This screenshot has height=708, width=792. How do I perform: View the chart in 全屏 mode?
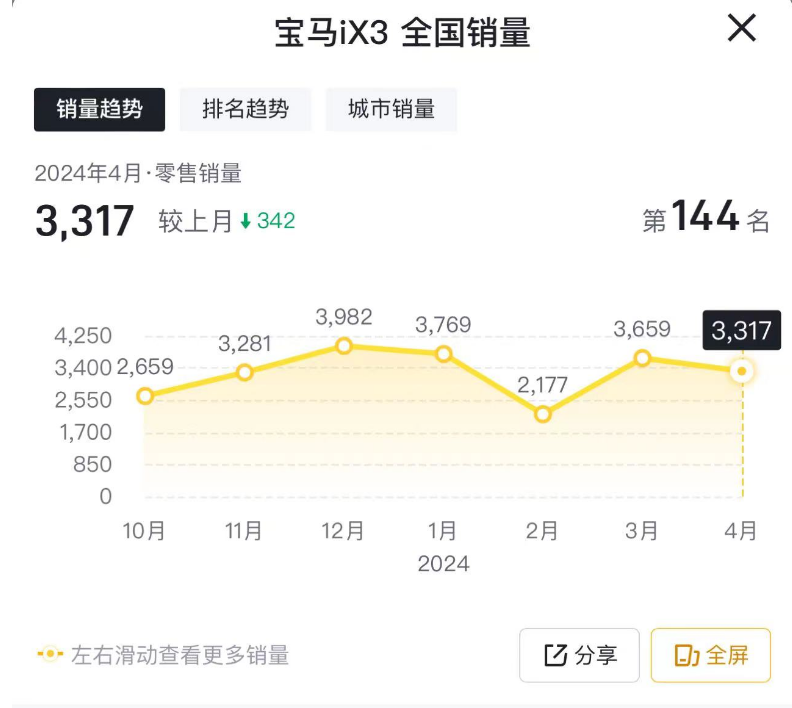coord(710,655)
